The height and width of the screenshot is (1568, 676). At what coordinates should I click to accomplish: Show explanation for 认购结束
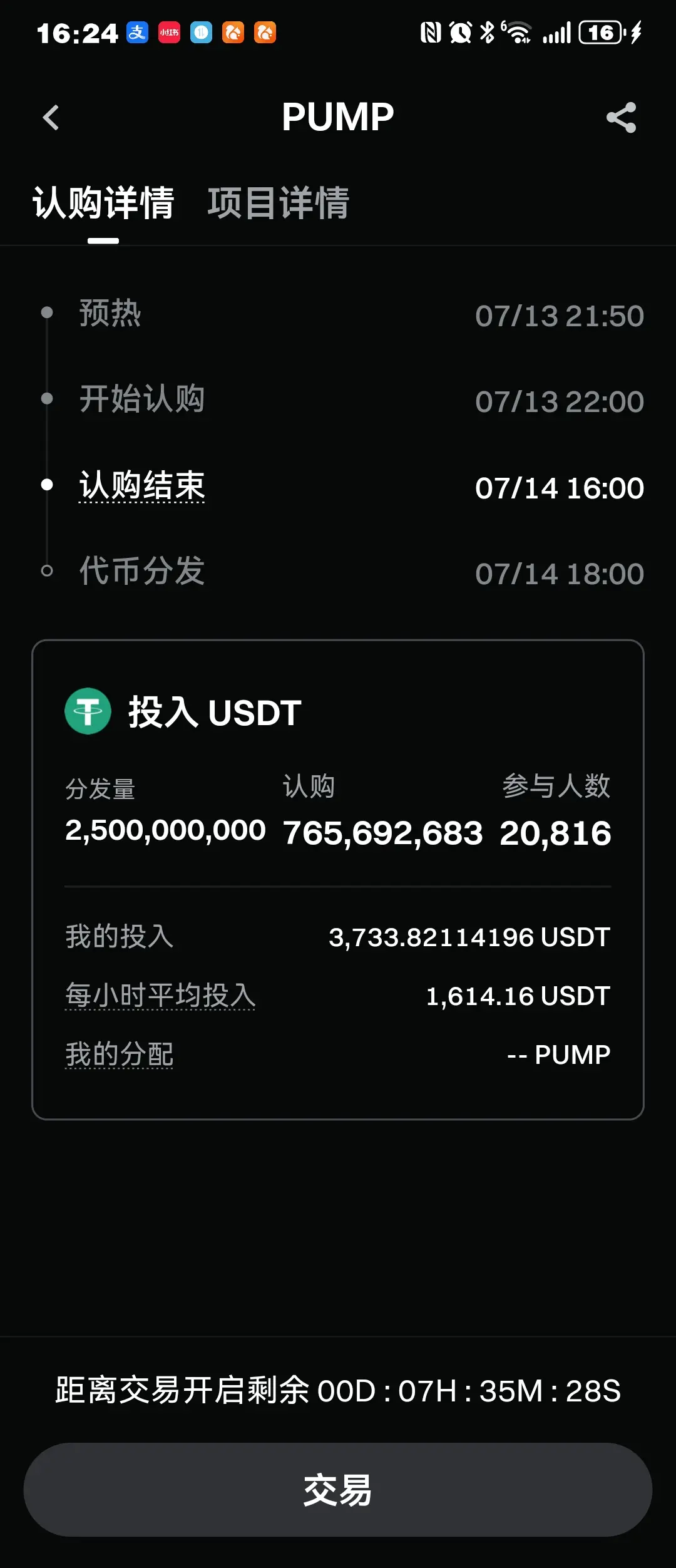[x=142, y=486]
